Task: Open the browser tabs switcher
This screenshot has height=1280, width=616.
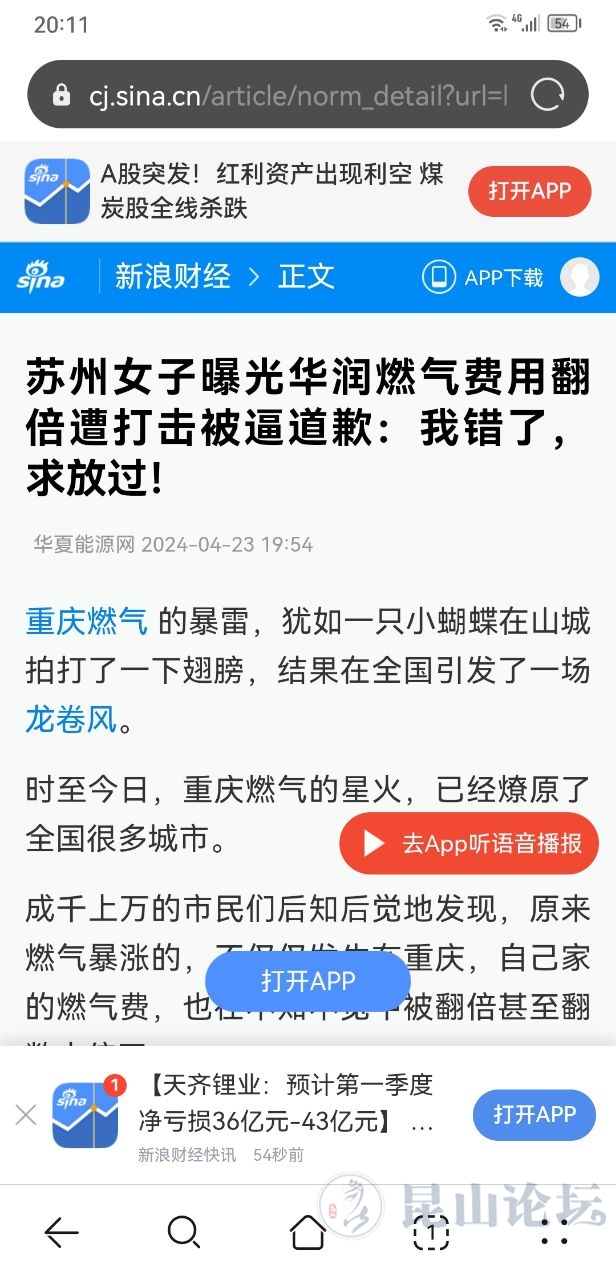Action: [x=431, y=1232]
